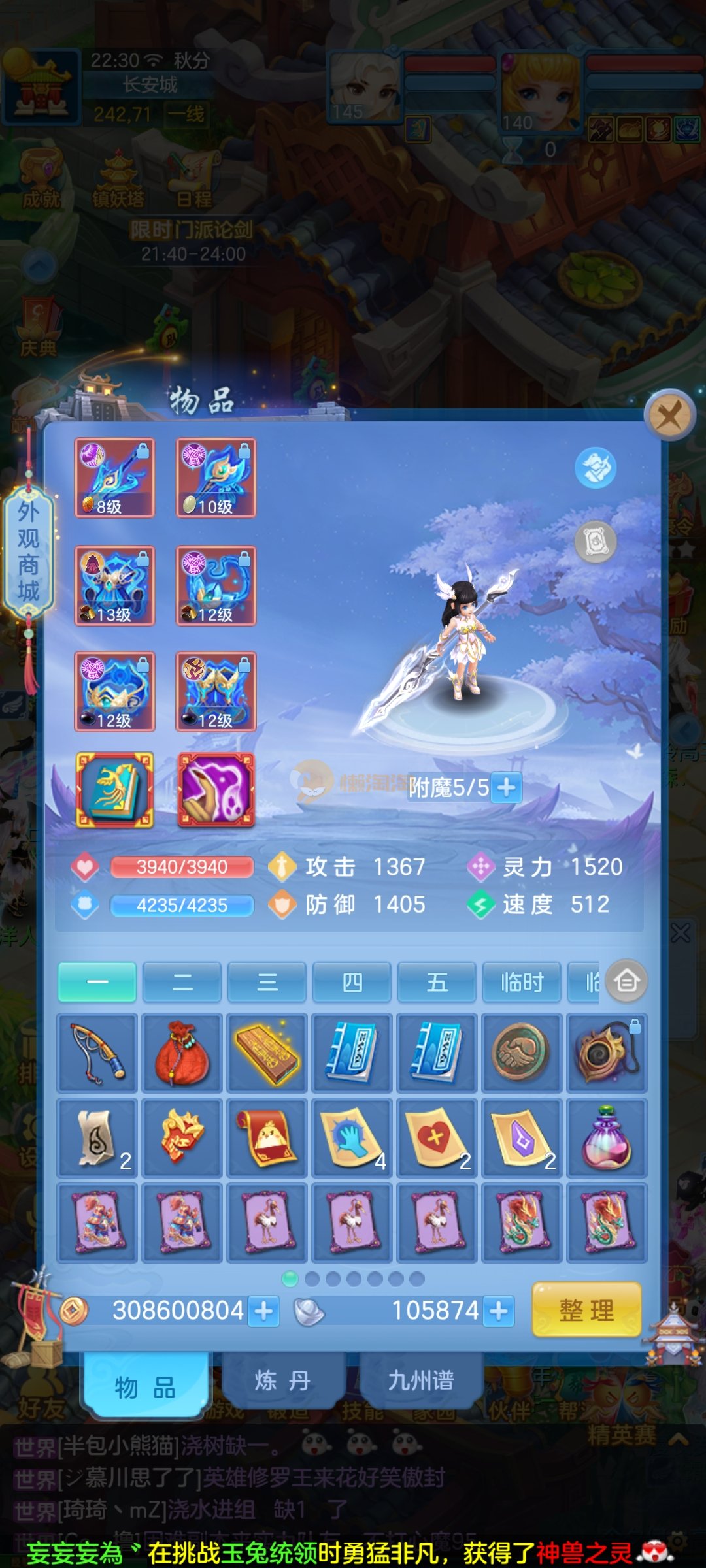The image size is (706, 1568).
Task: Open the 临时 temporary bag tab
Action: [522, 982]
